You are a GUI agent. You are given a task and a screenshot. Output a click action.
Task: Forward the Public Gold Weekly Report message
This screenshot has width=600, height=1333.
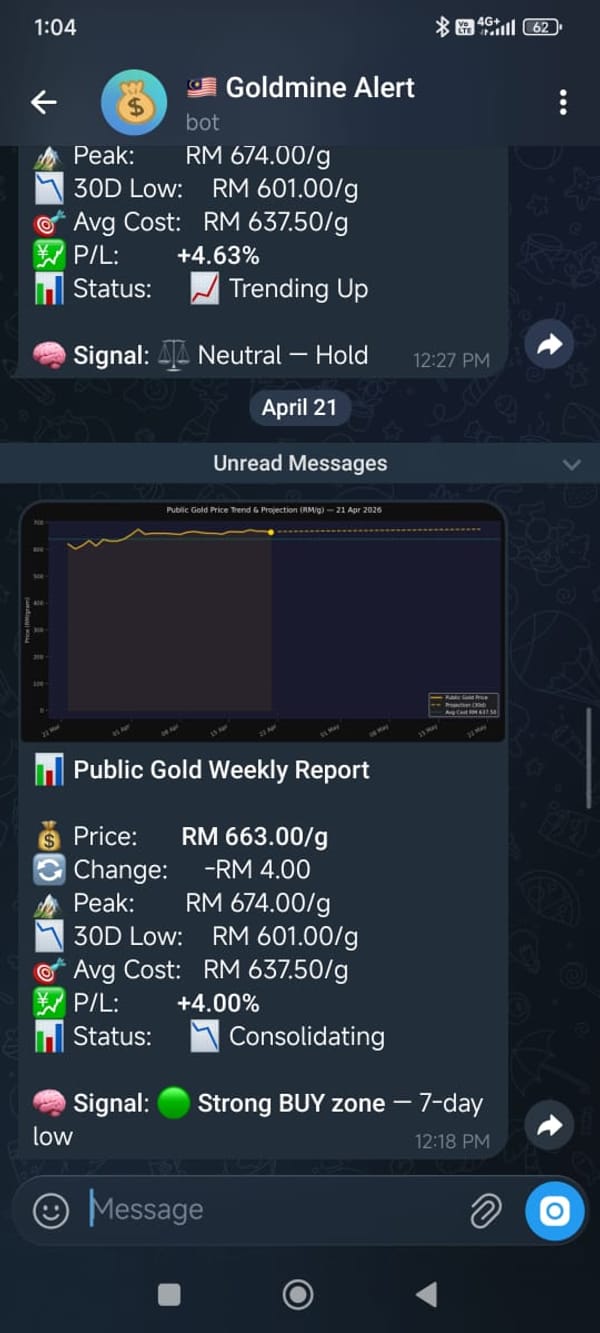pyautogui.click(x=550, y=1126)
